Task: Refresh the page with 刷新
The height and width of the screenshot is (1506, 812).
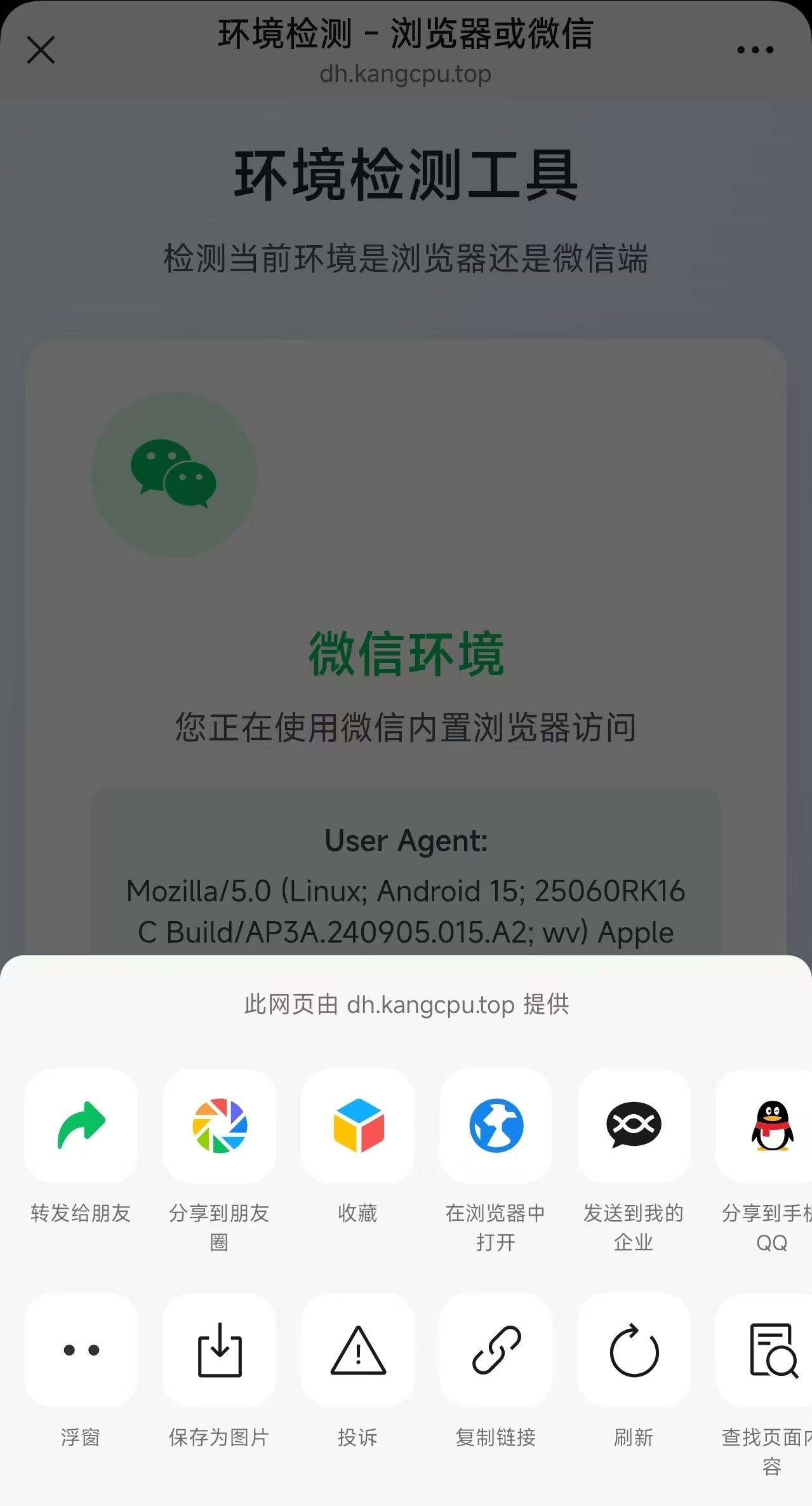Action: point(634,1350)
